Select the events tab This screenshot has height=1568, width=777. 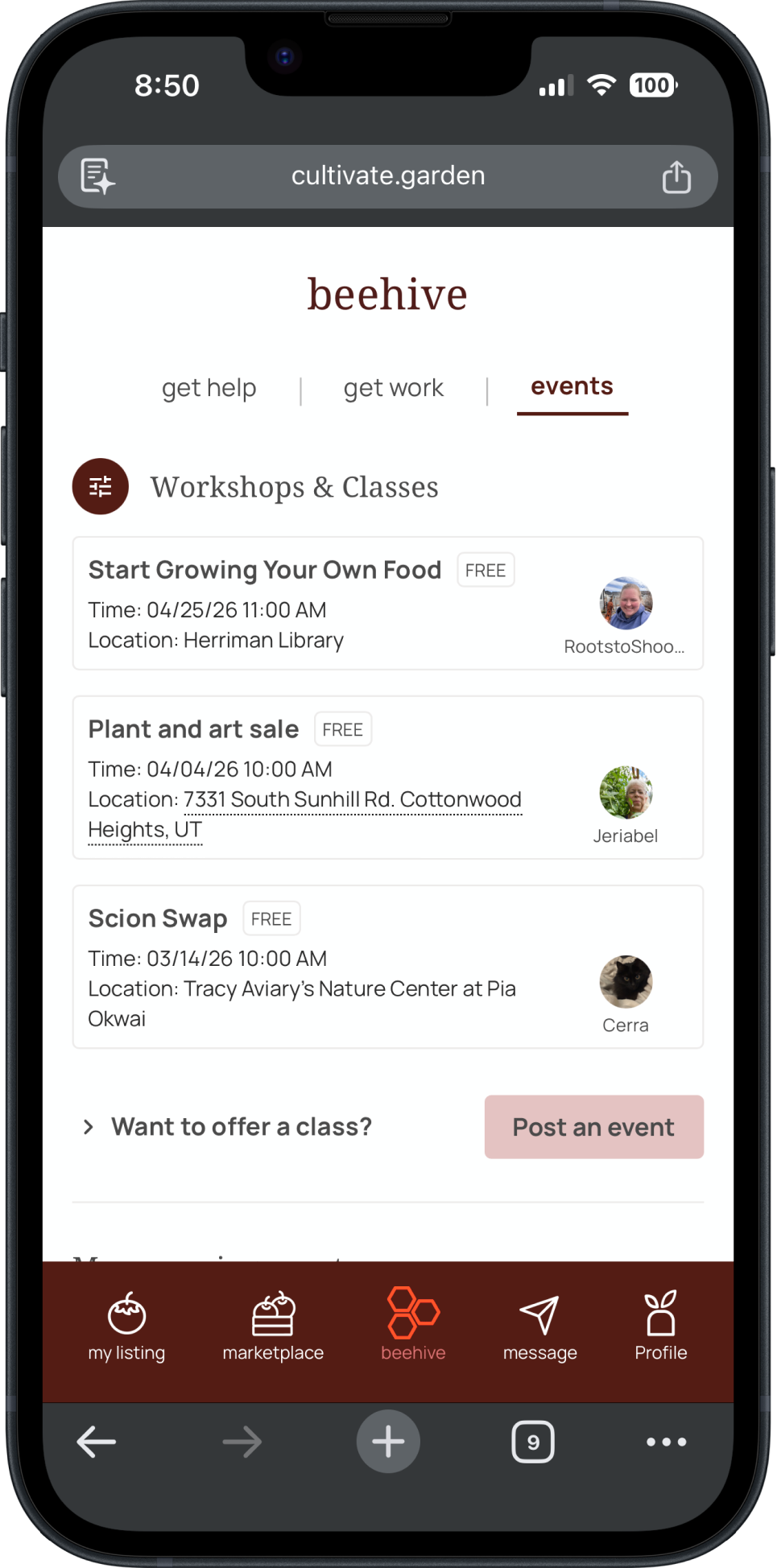572,387
